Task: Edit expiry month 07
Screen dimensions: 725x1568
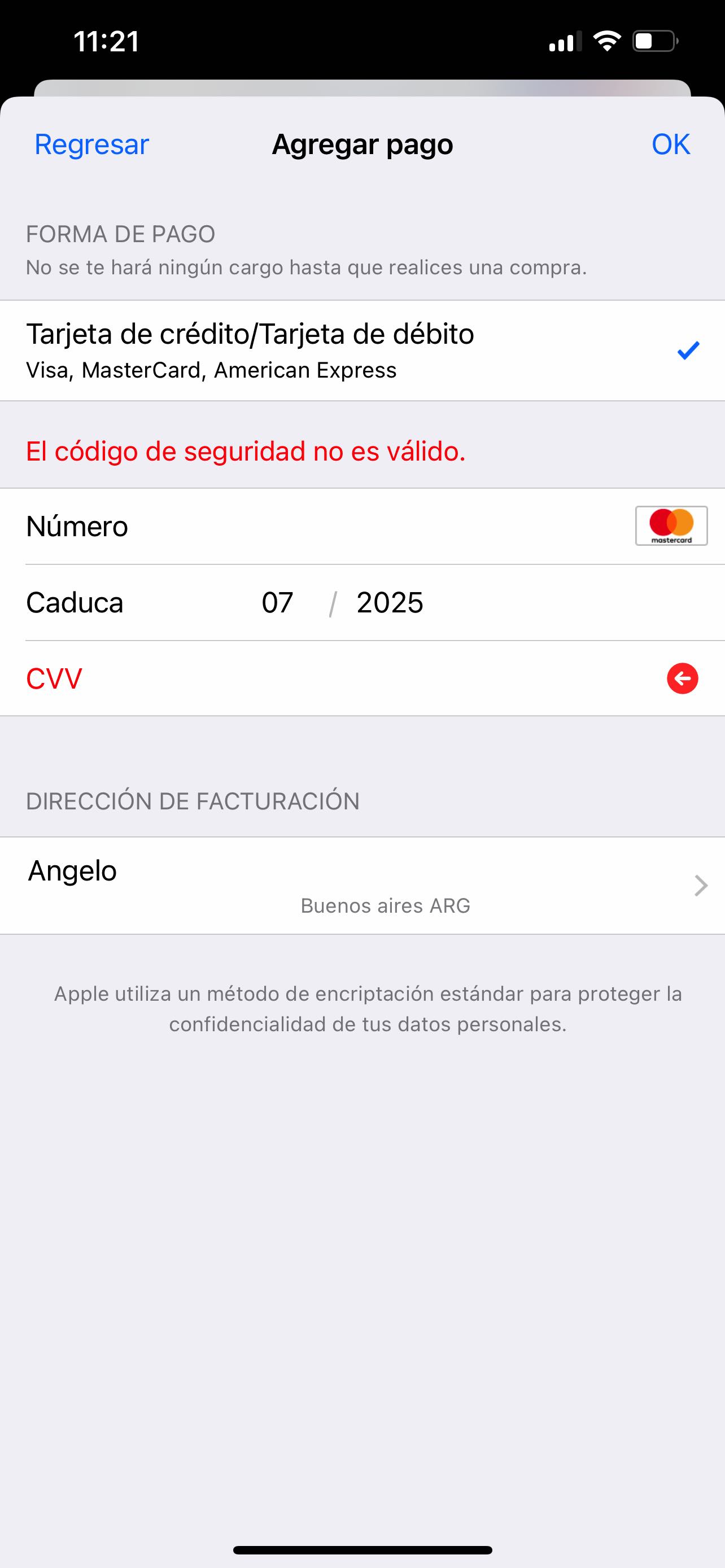Action: (278, 603)
